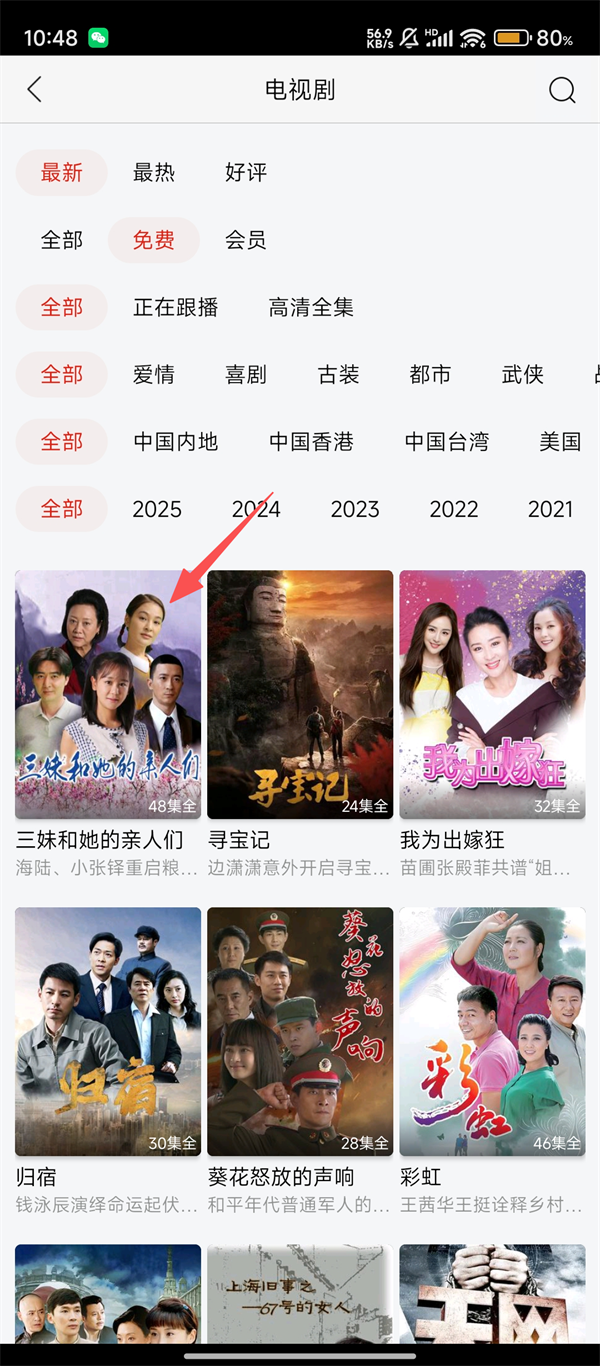600x1366 pixels.
Task: Pick the year 2025
Action: tap(157, 509)
